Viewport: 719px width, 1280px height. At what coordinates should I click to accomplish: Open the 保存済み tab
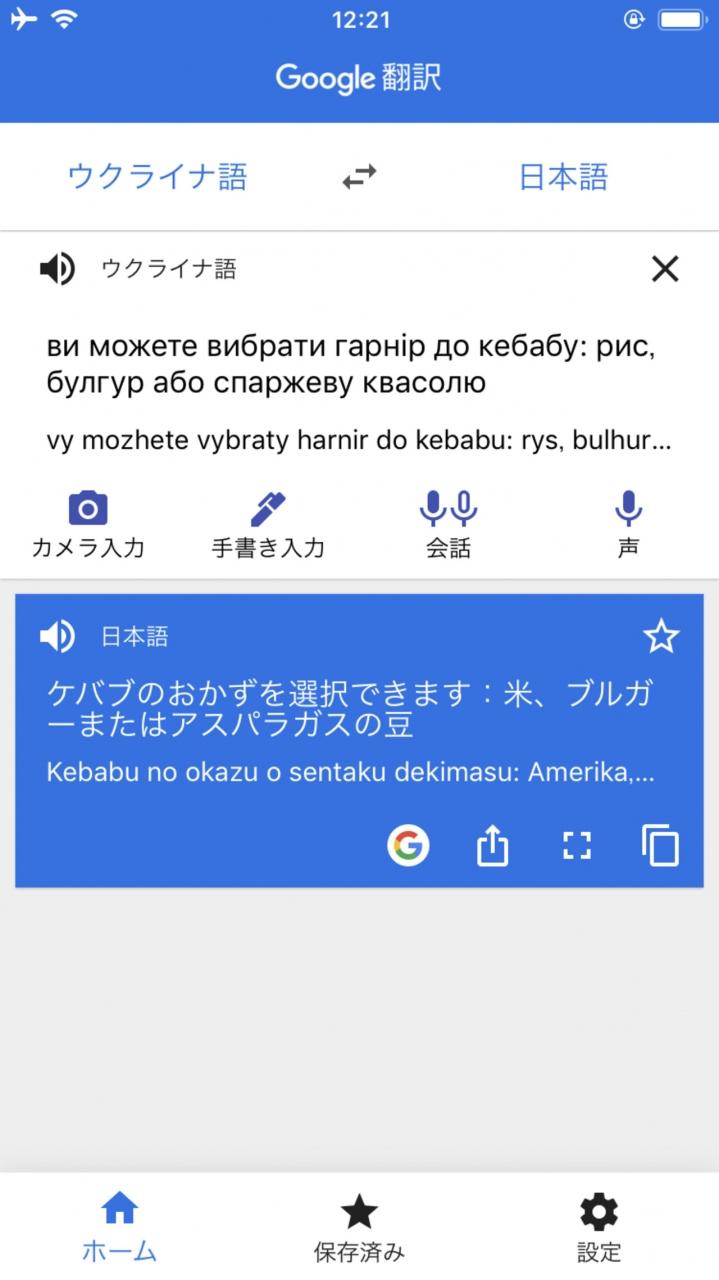coord(359,1227)
